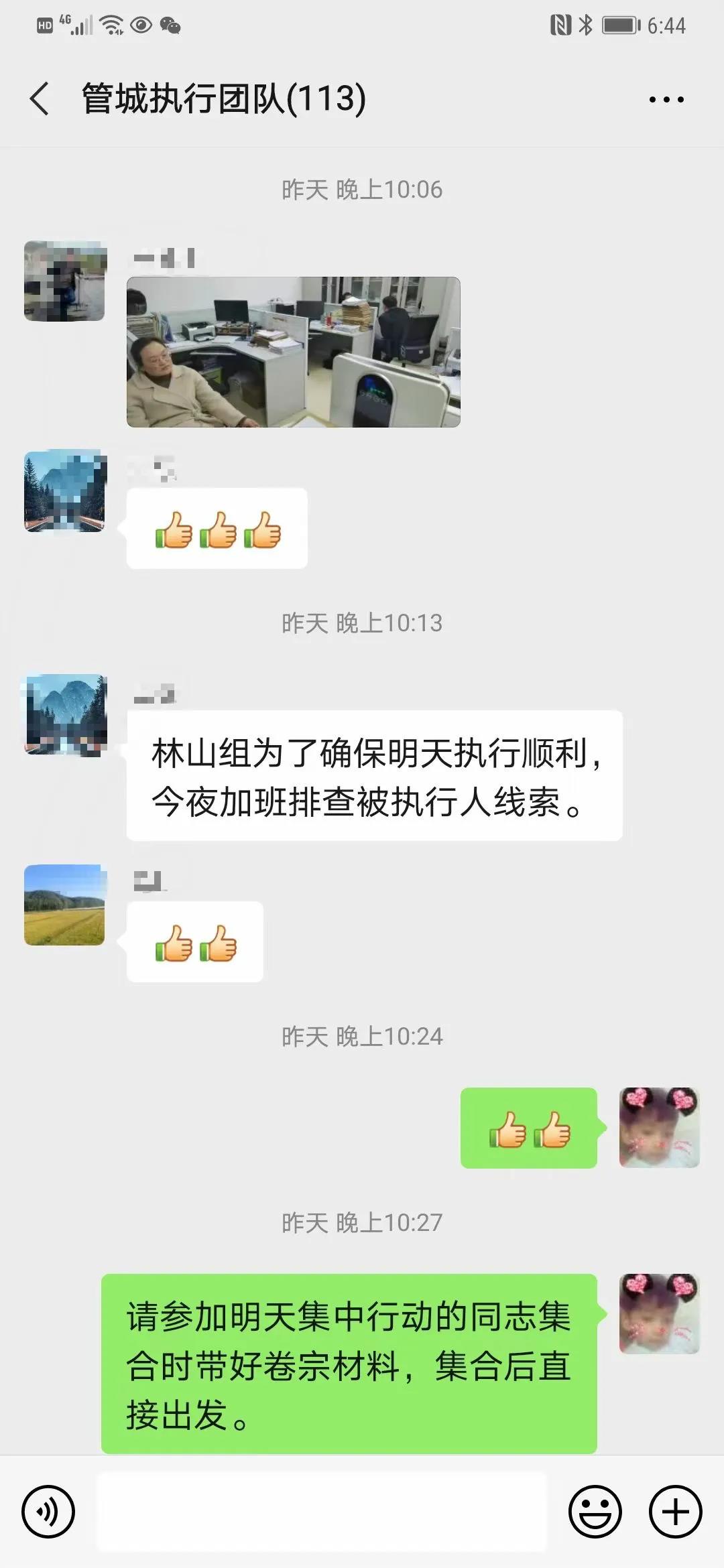
Task: Open the plus attachment menu
Action: 676,1512
